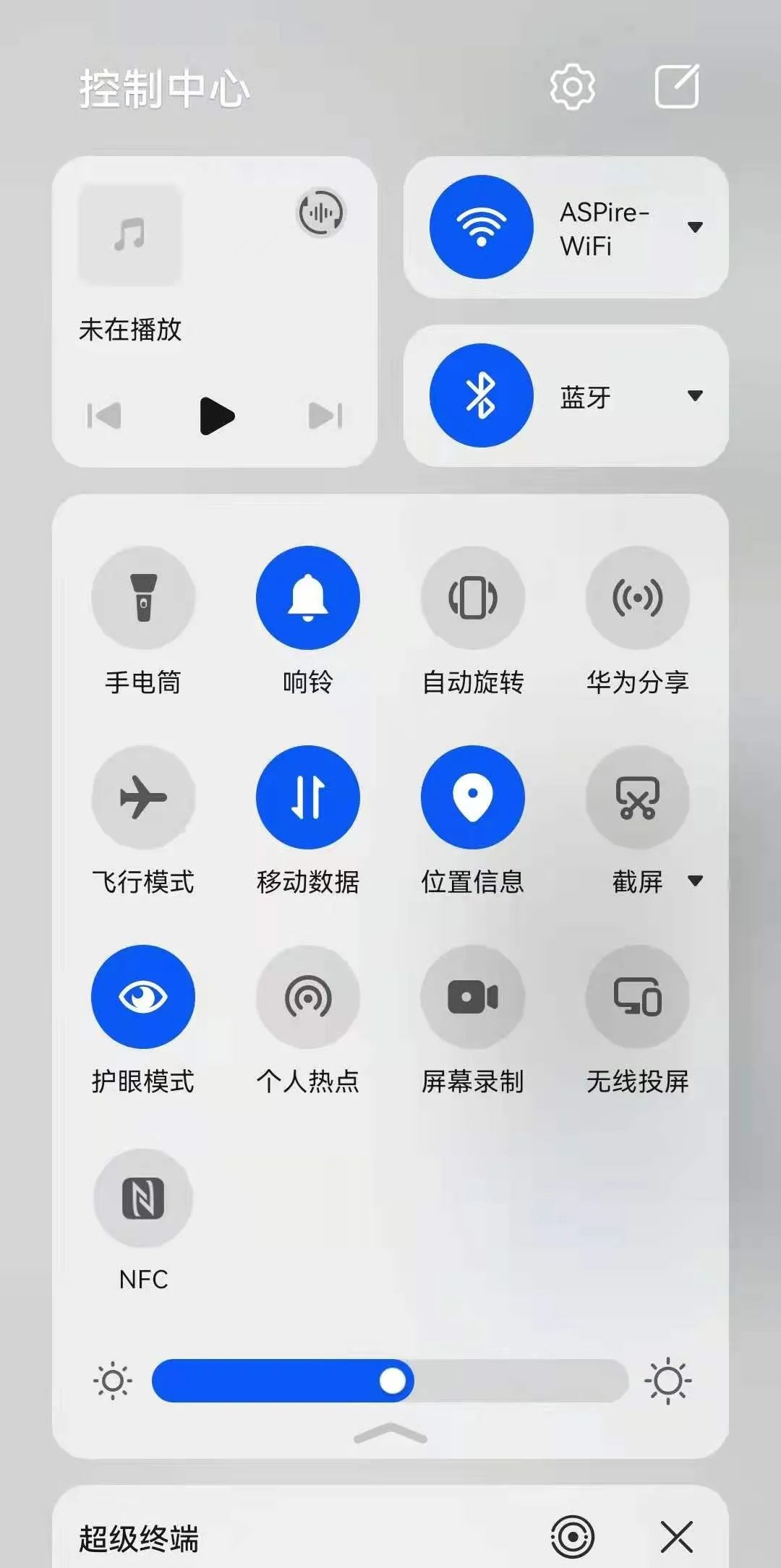Viewport: 781px width, 1568px height.
Task: Tap the screenshot tool (截屏)
Action: [x=638, y=797]
